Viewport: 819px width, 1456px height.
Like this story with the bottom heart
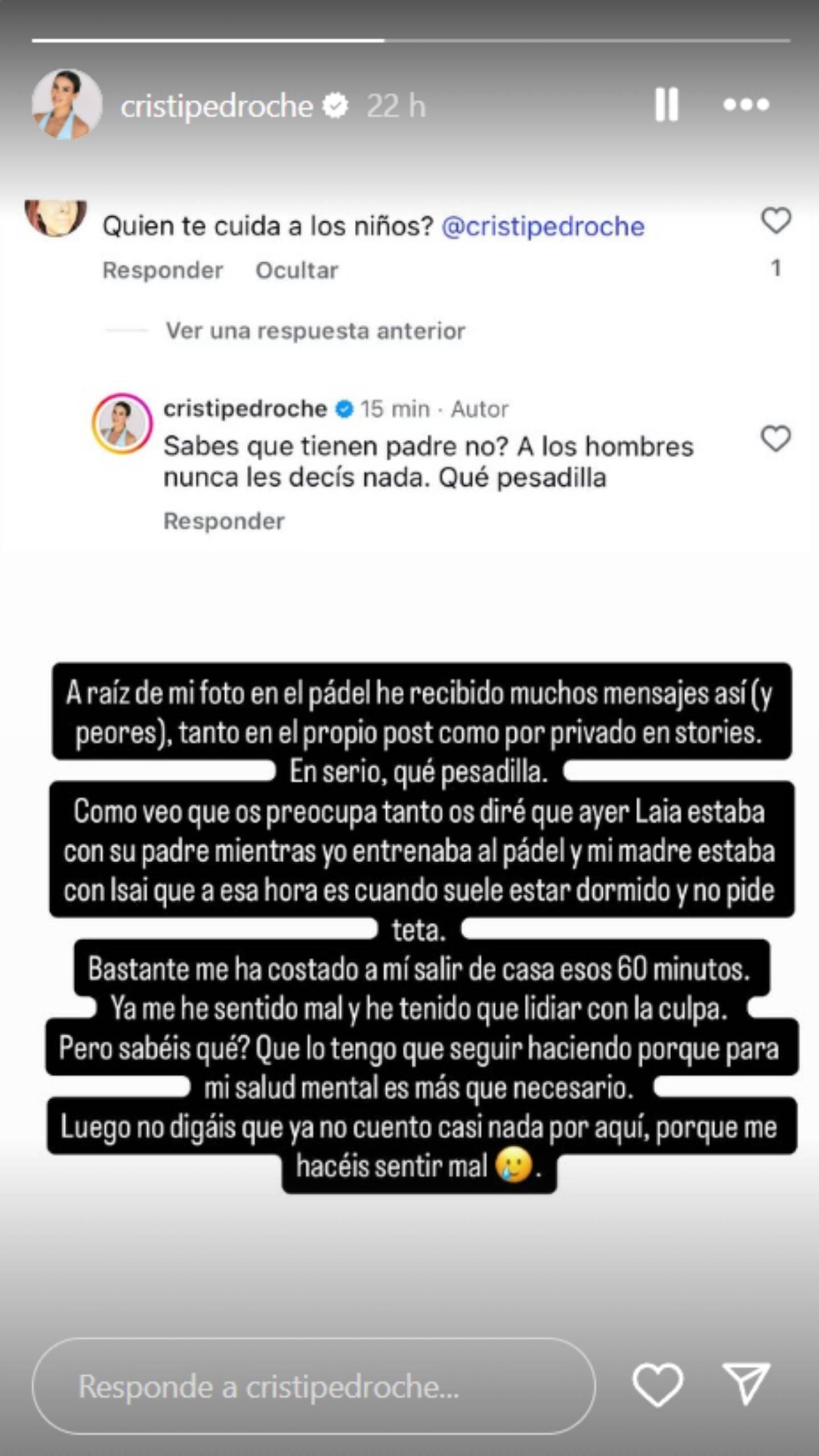click(657, 1385)
